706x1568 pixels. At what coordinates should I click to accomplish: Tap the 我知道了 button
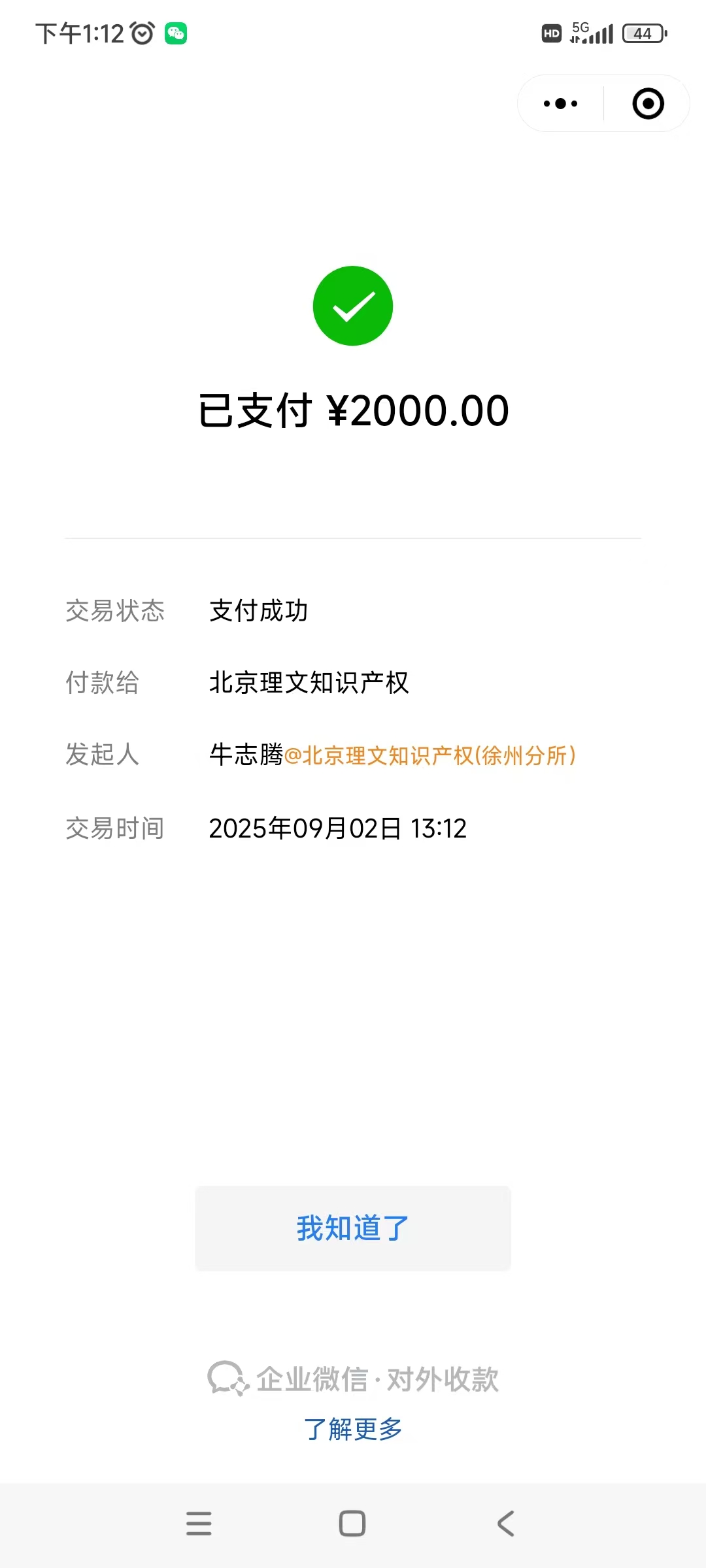pyautogui.click(x=353, y=1228)
